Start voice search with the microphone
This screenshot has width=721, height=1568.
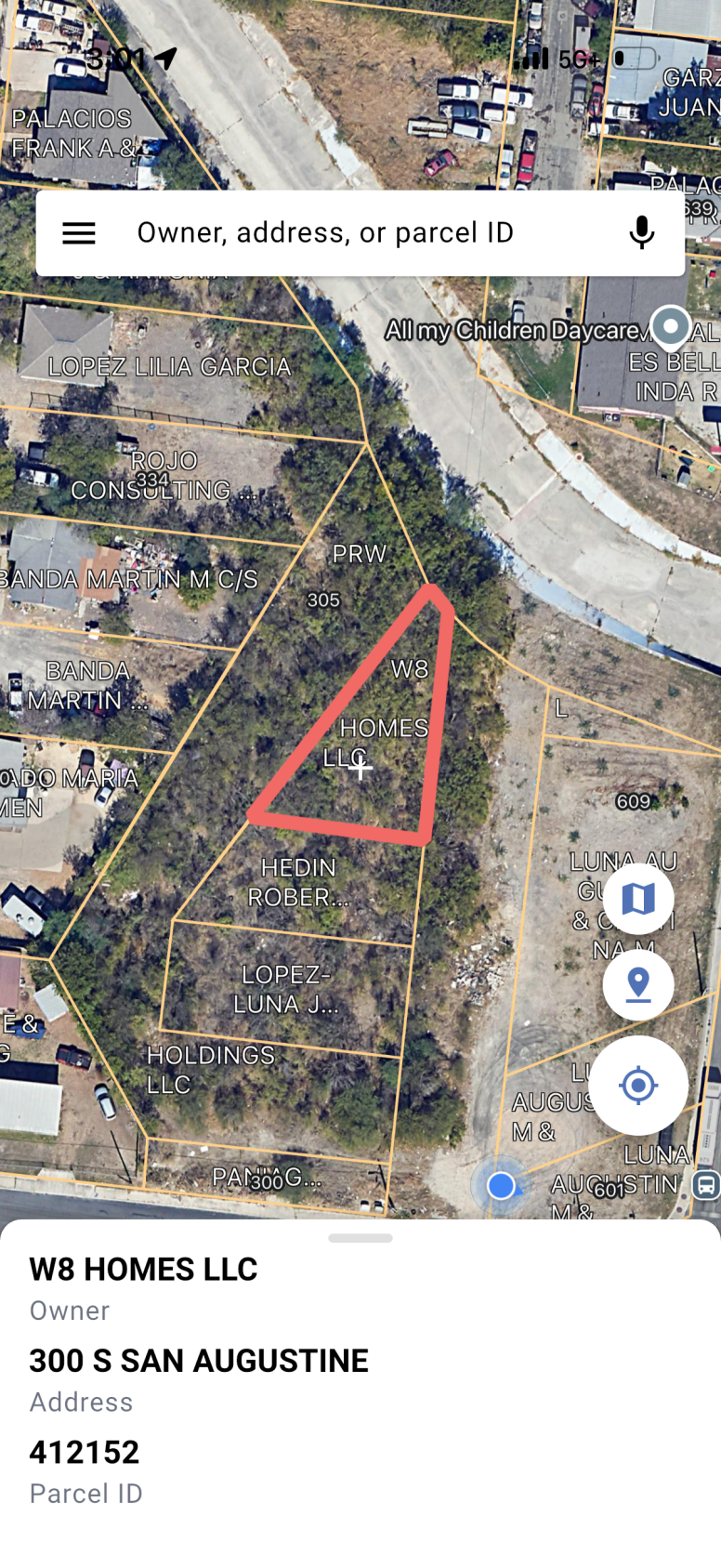(x=641, y=232)
